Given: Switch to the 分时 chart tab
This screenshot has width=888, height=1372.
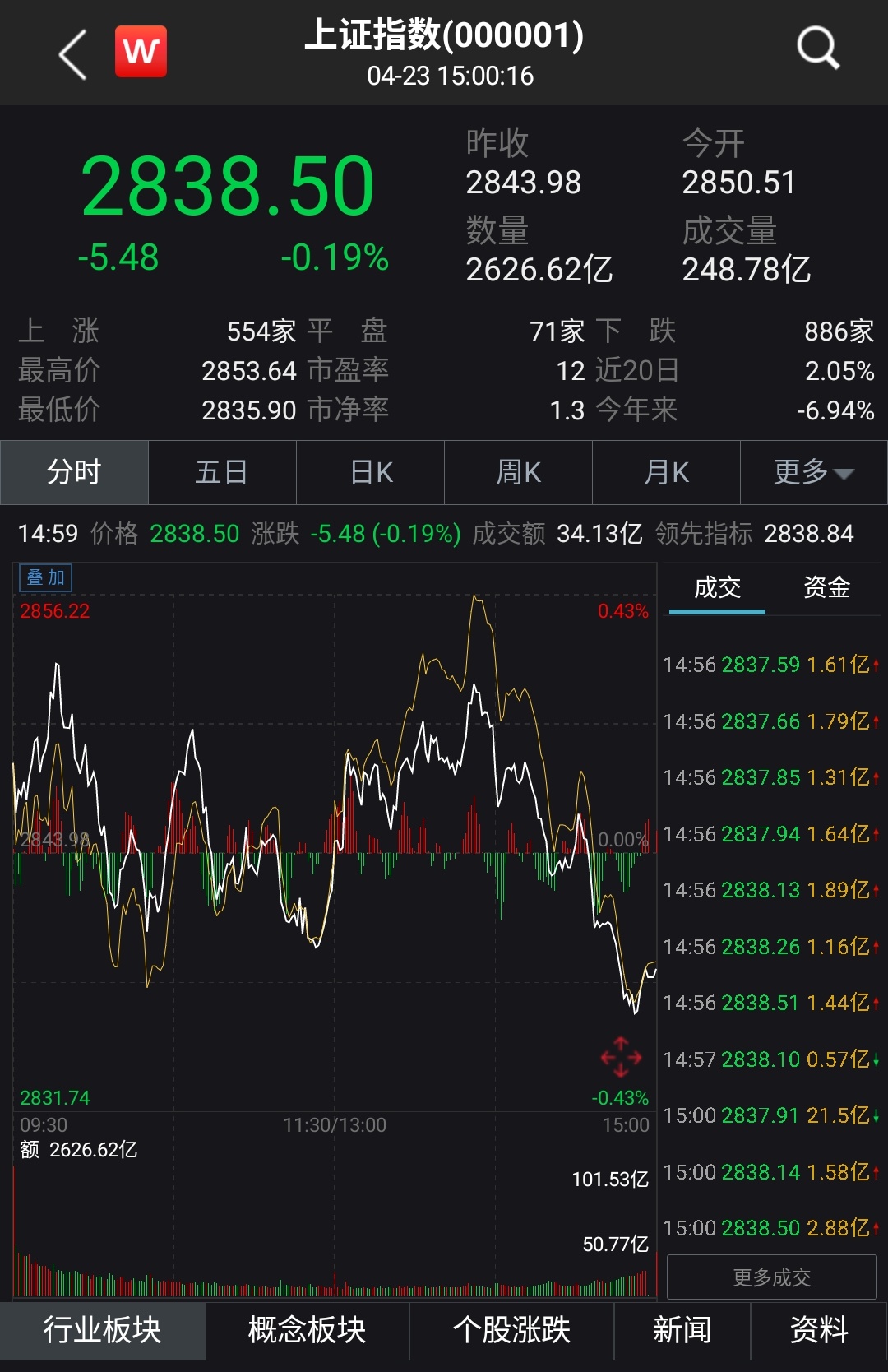Looking at the screenshot, I should pyautogui.click(x=74, y=472).
